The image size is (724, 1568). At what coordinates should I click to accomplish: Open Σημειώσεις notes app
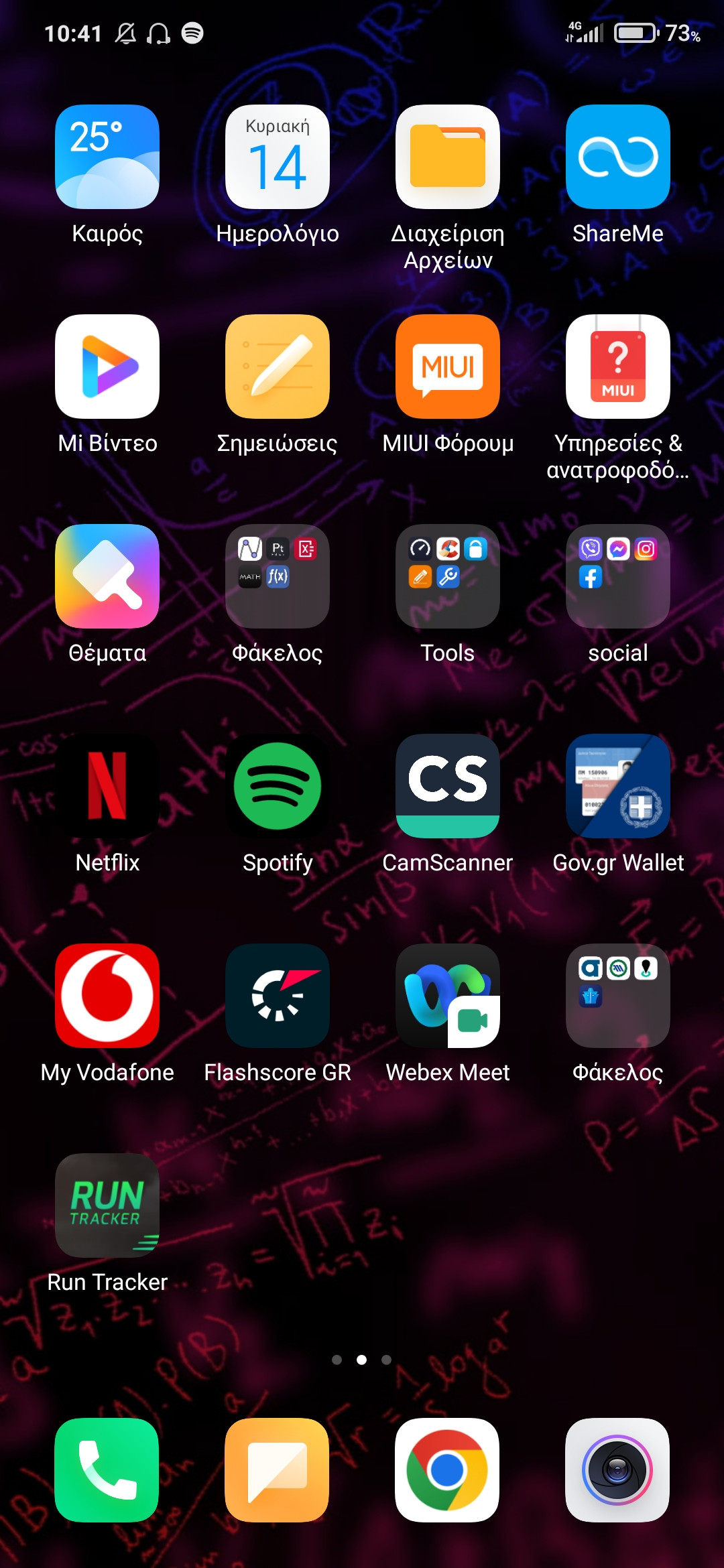click(x=278, y=367)
